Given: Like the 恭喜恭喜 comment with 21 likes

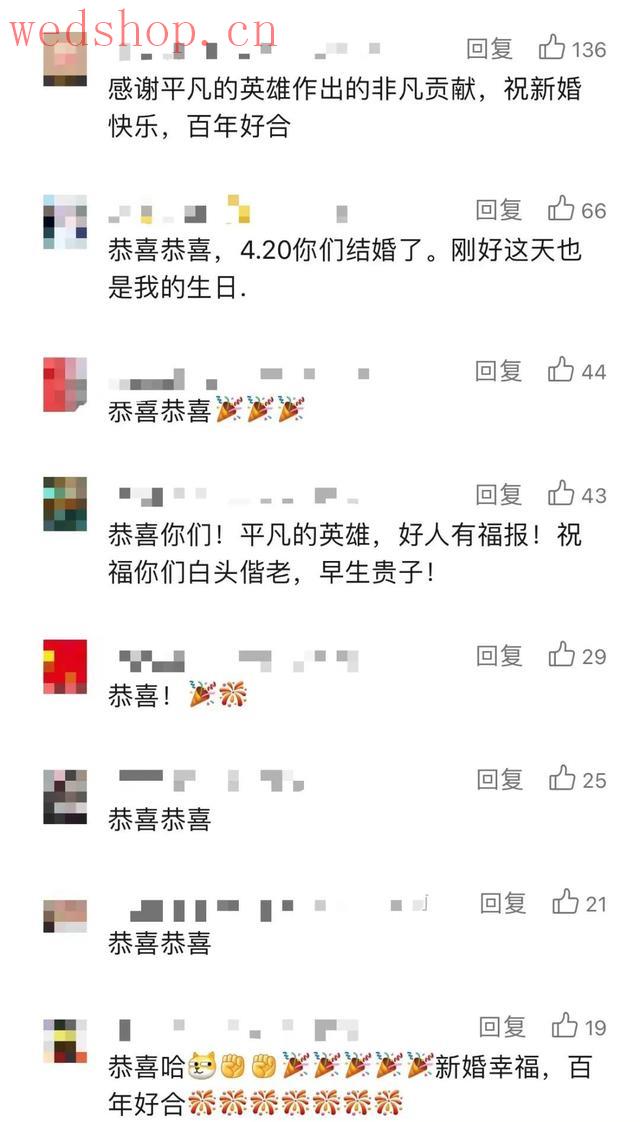Looking at the screenshot, I should pos(565,903).
